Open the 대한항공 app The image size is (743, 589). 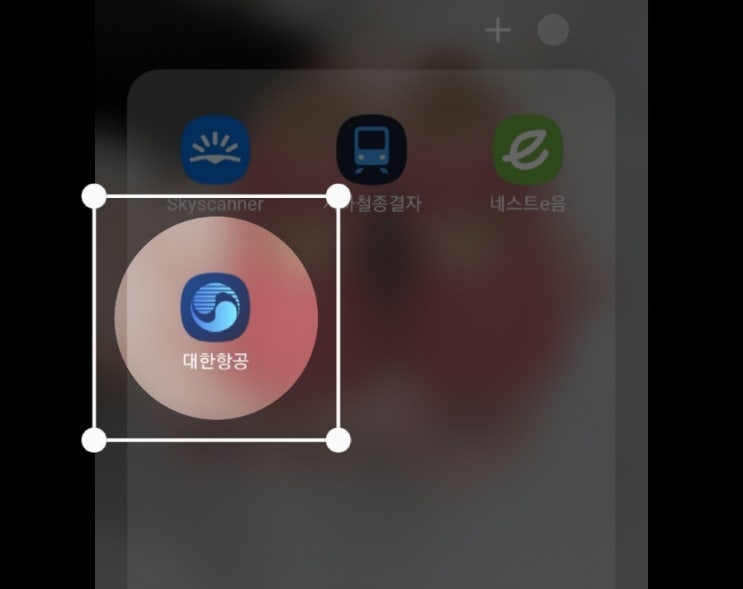click(x=215, y=305)
